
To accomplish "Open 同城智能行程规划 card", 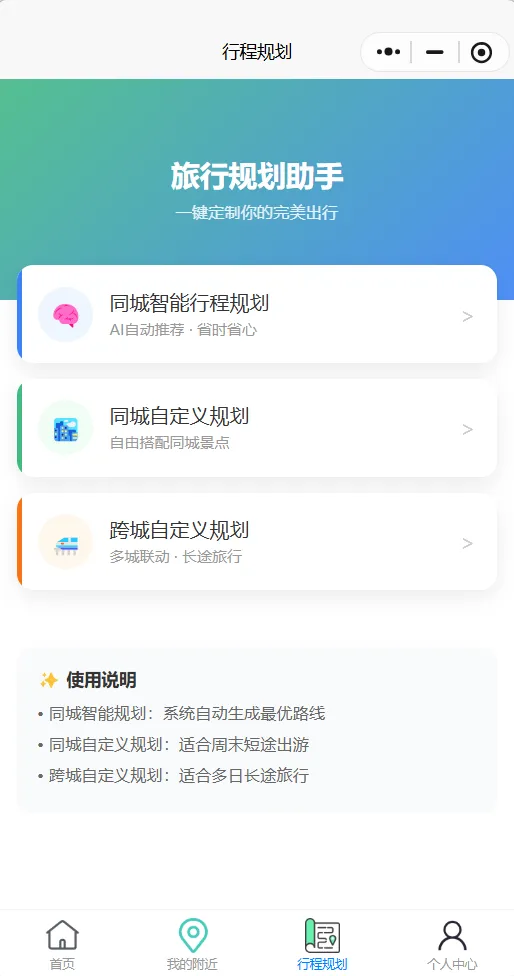I will pyautogui.click(x=257, y=314).
